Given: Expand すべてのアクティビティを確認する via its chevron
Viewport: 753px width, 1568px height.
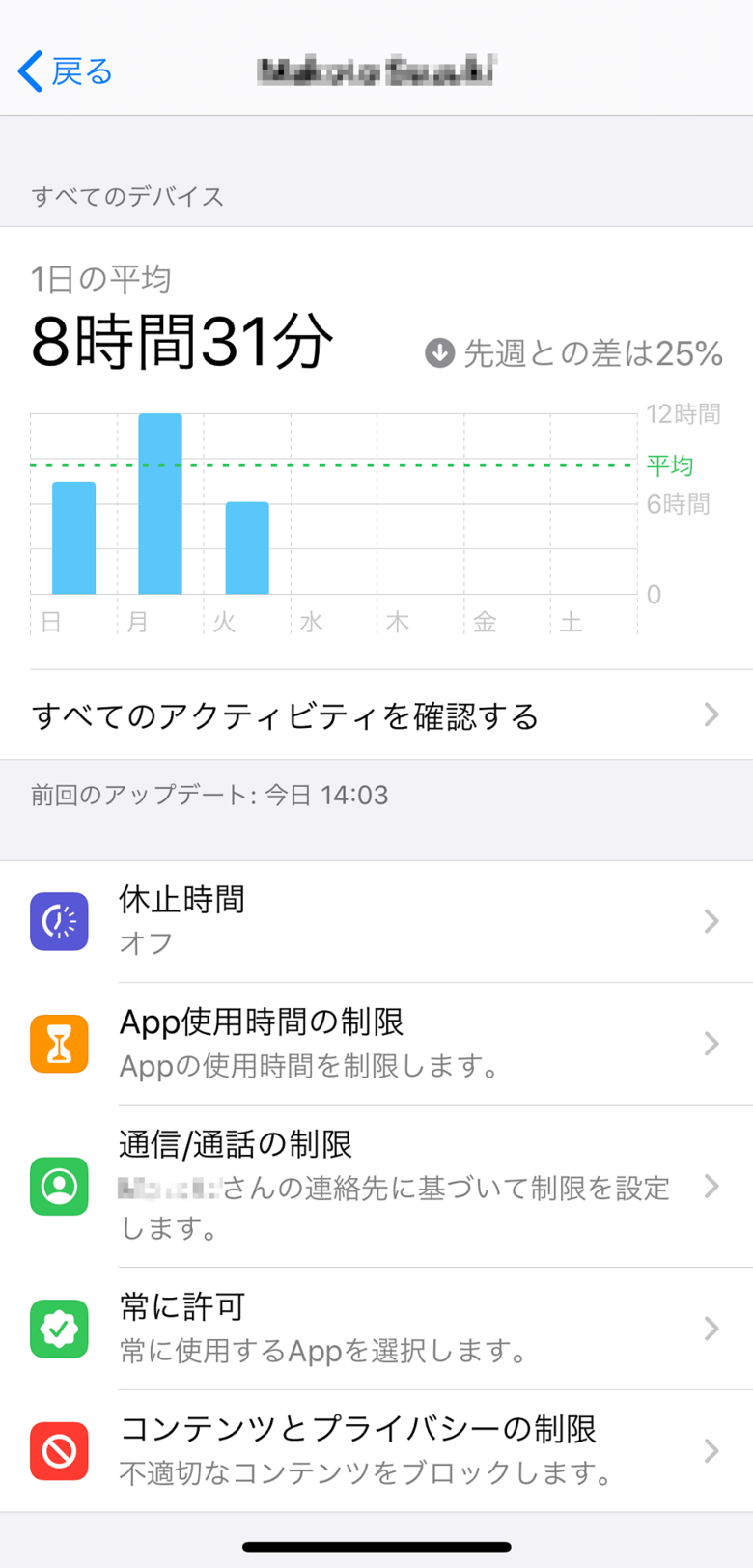Looking at the screenshot, I should click(711, 715).
